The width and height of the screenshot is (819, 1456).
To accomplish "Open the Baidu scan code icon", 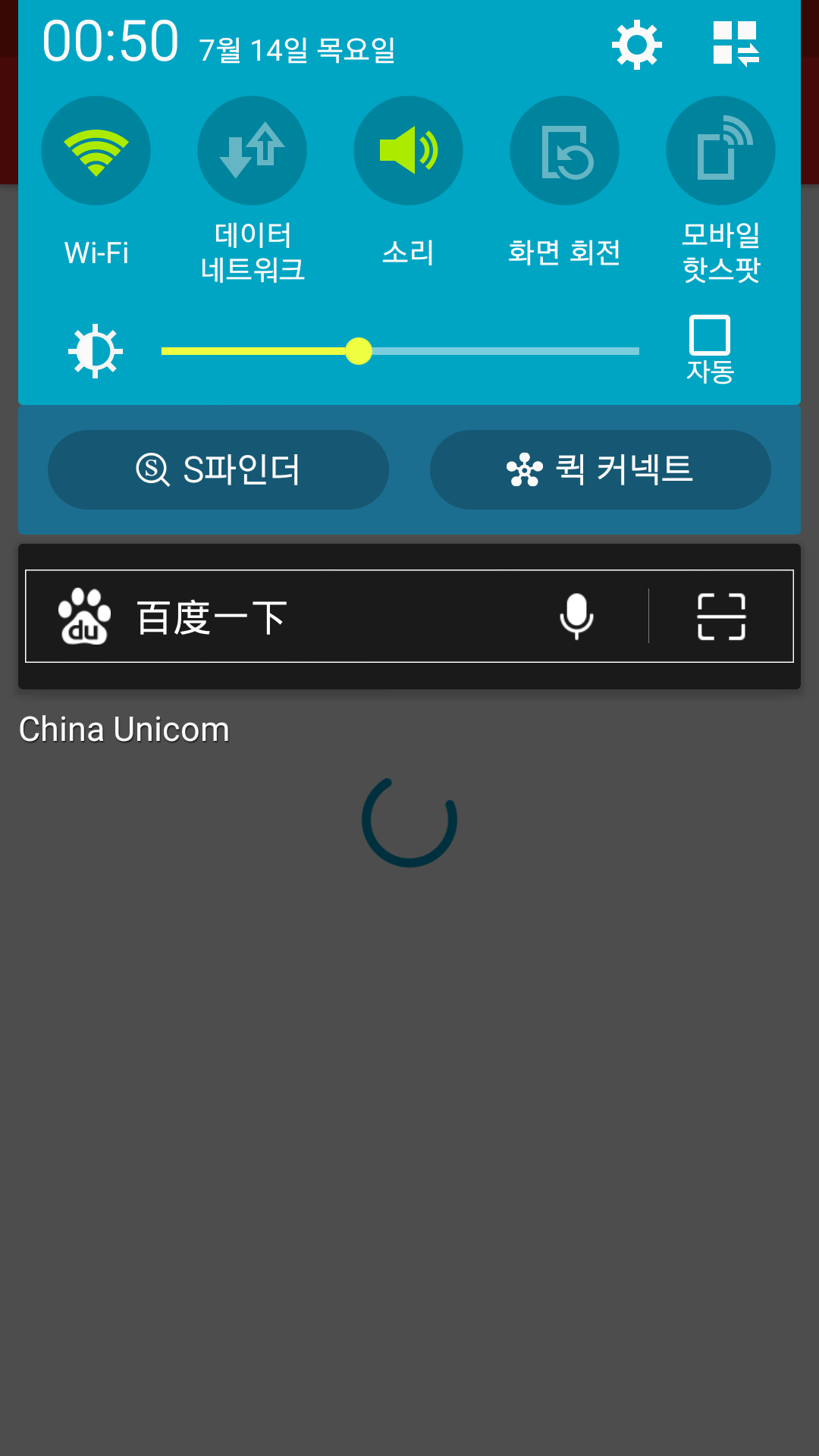I will 721,617.
